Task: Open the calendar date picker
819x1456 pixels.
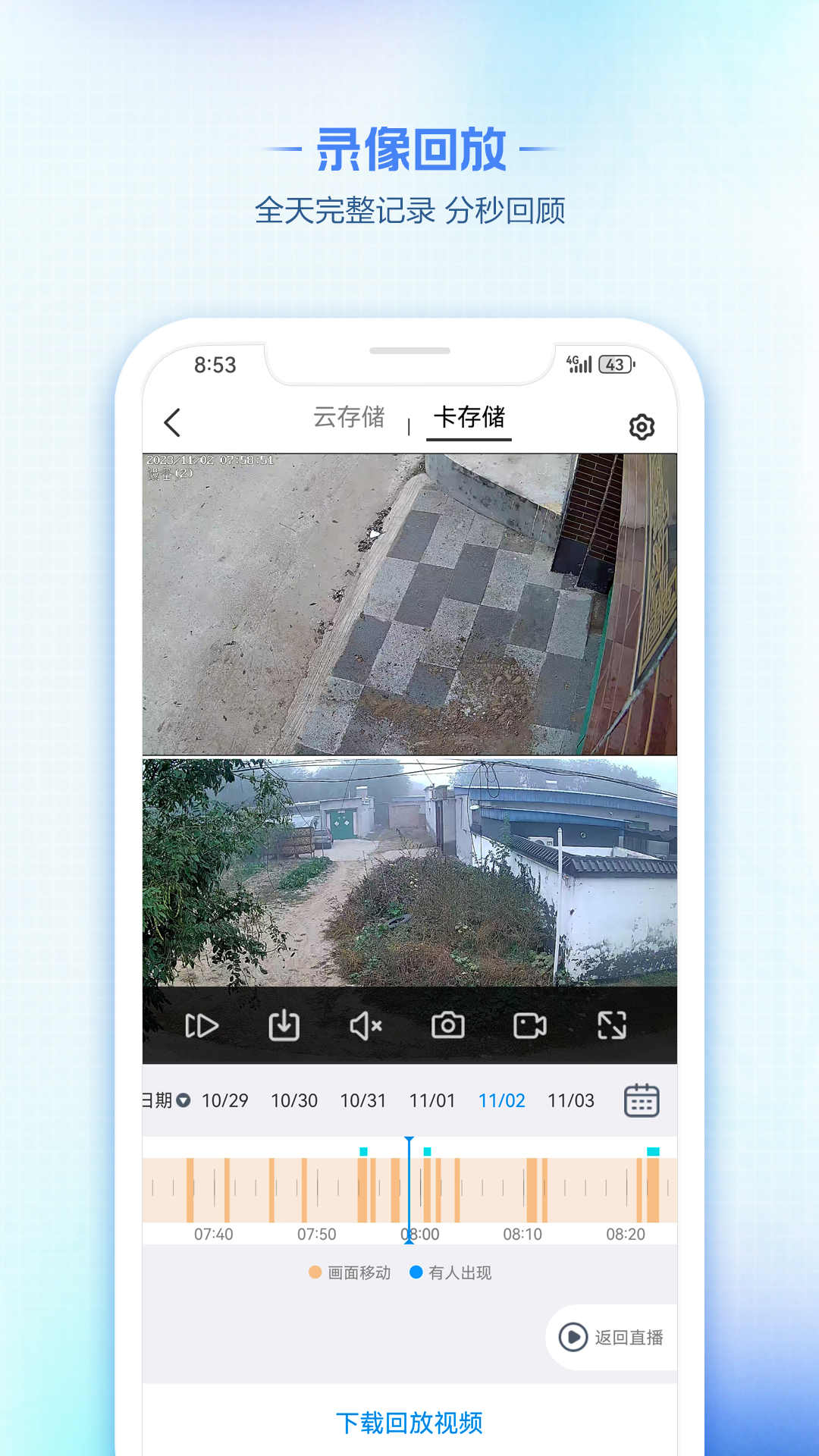Action: pyautogui.click(x=641, y=1100)
